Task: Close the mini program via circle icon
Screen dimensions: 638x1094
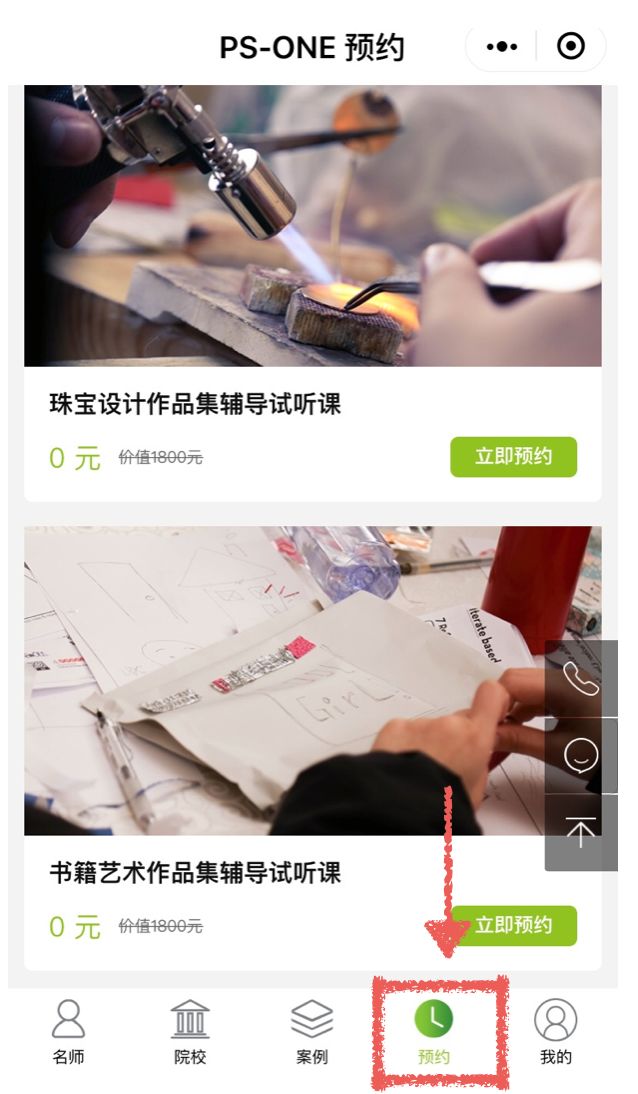Action: 570,47
